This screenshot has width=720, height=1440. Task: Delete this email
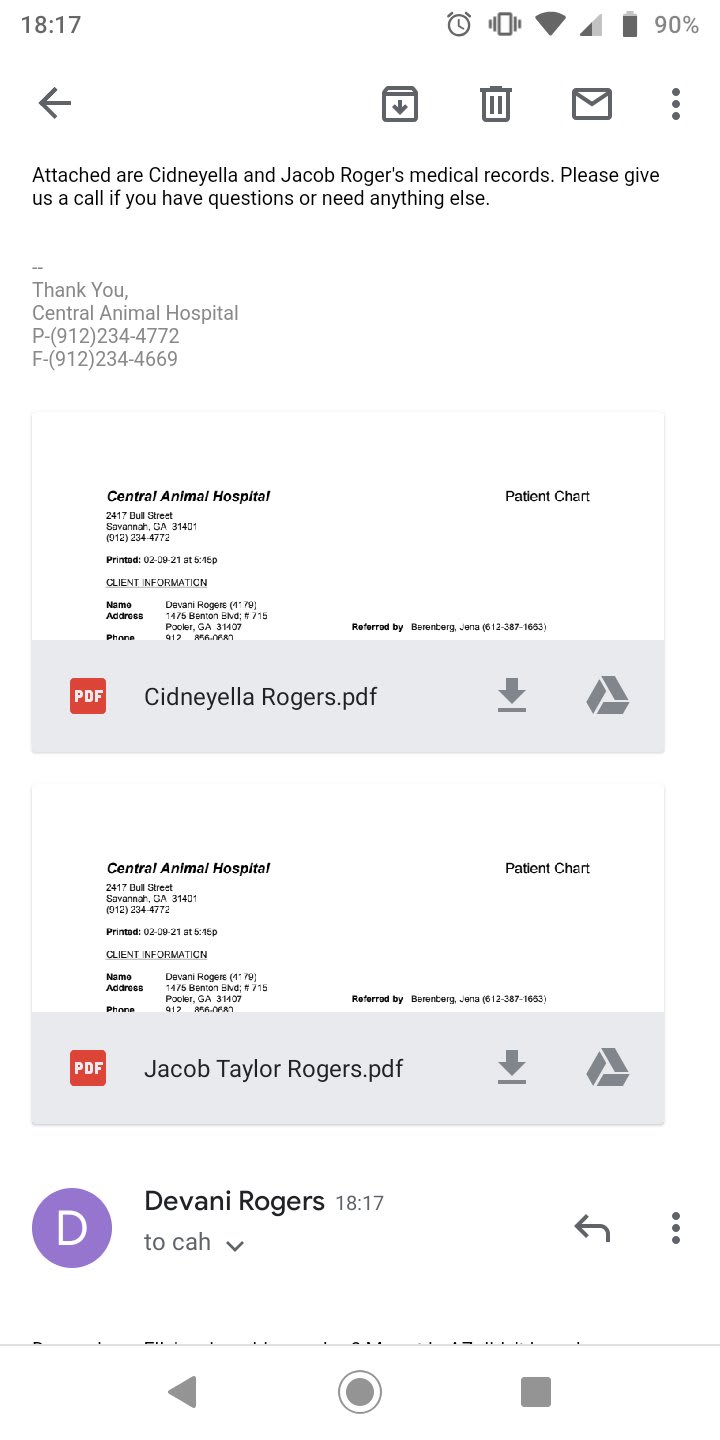496,103
